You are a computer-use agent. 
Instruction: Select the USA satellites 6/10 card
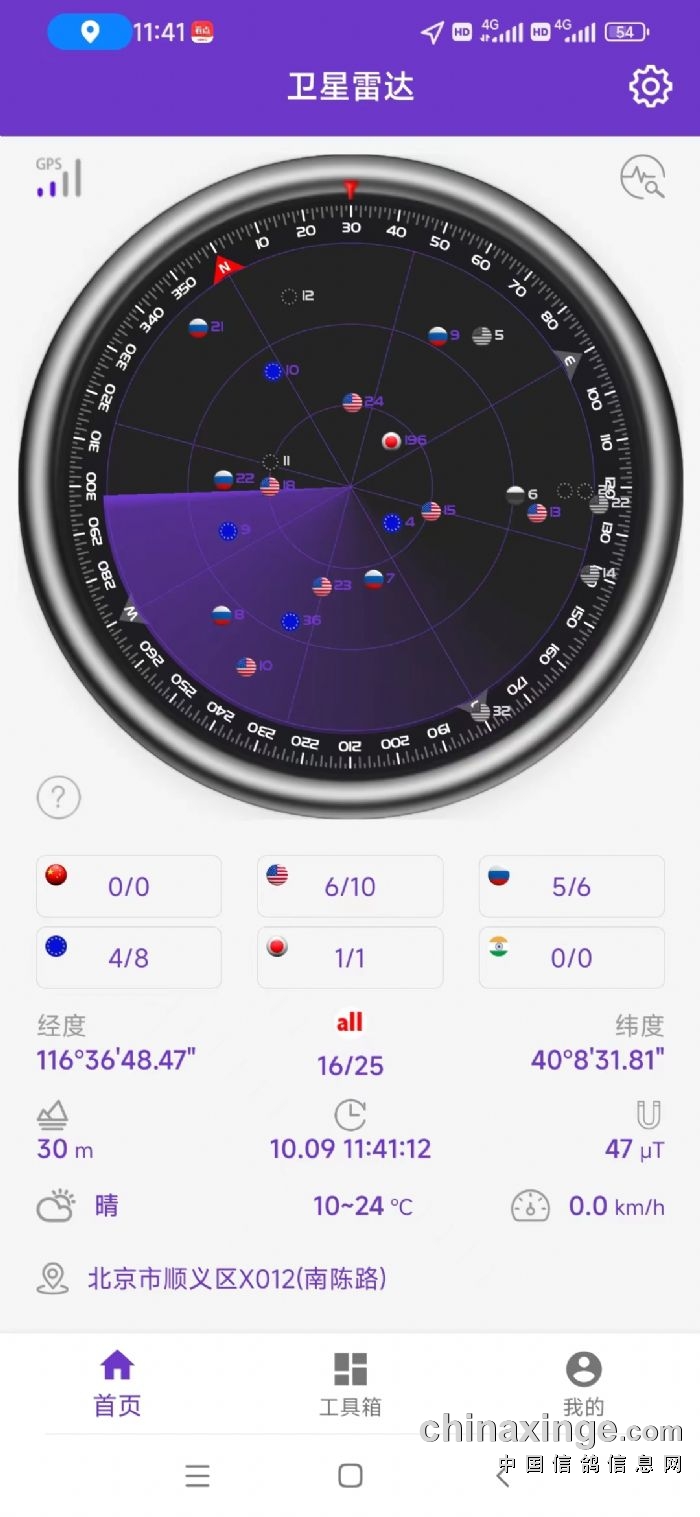[x=350, y=886]
